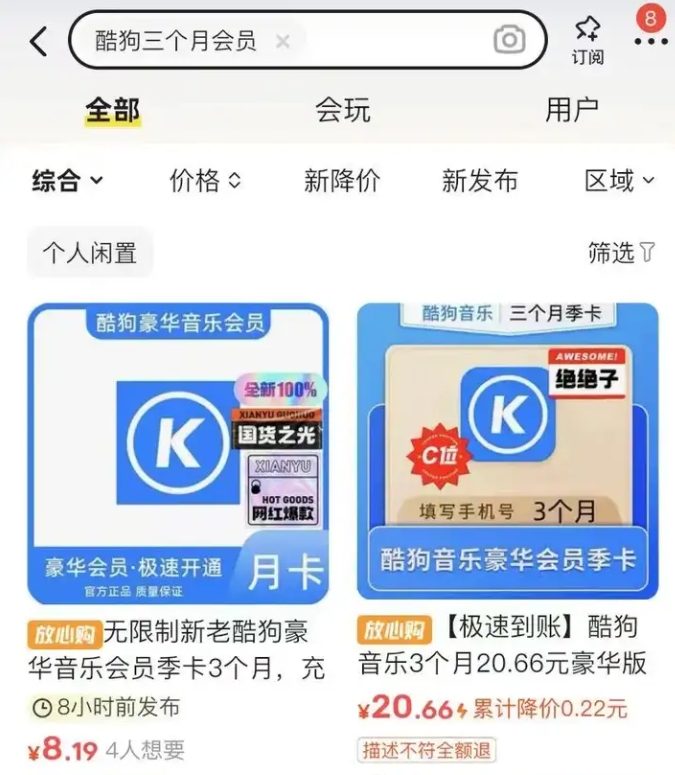Switch to the 会玩 tab

(x=343, y=110)
